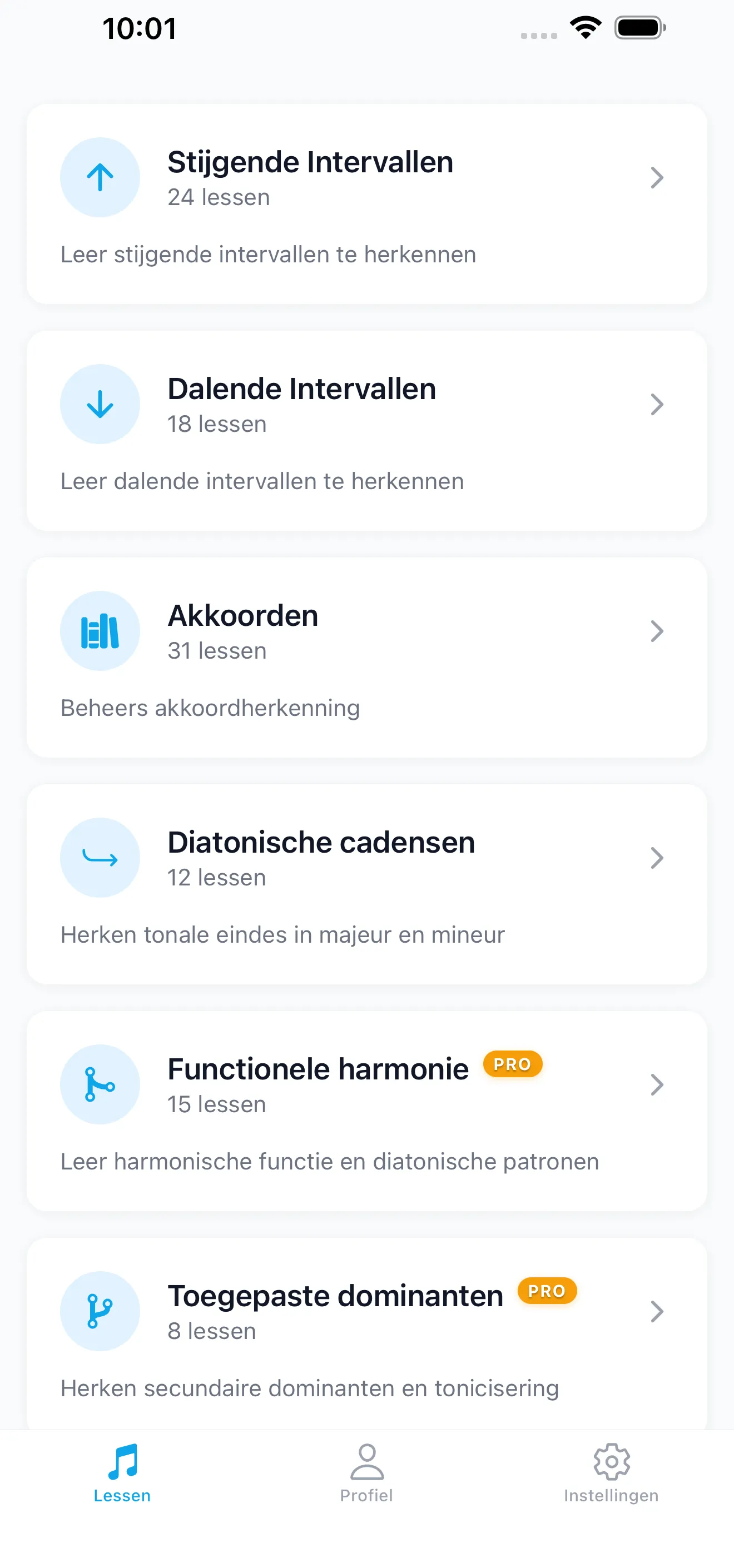Click the harmony branch icon for Functionele harmonie
This screenshot has height=1568, width=734.
101,1084
